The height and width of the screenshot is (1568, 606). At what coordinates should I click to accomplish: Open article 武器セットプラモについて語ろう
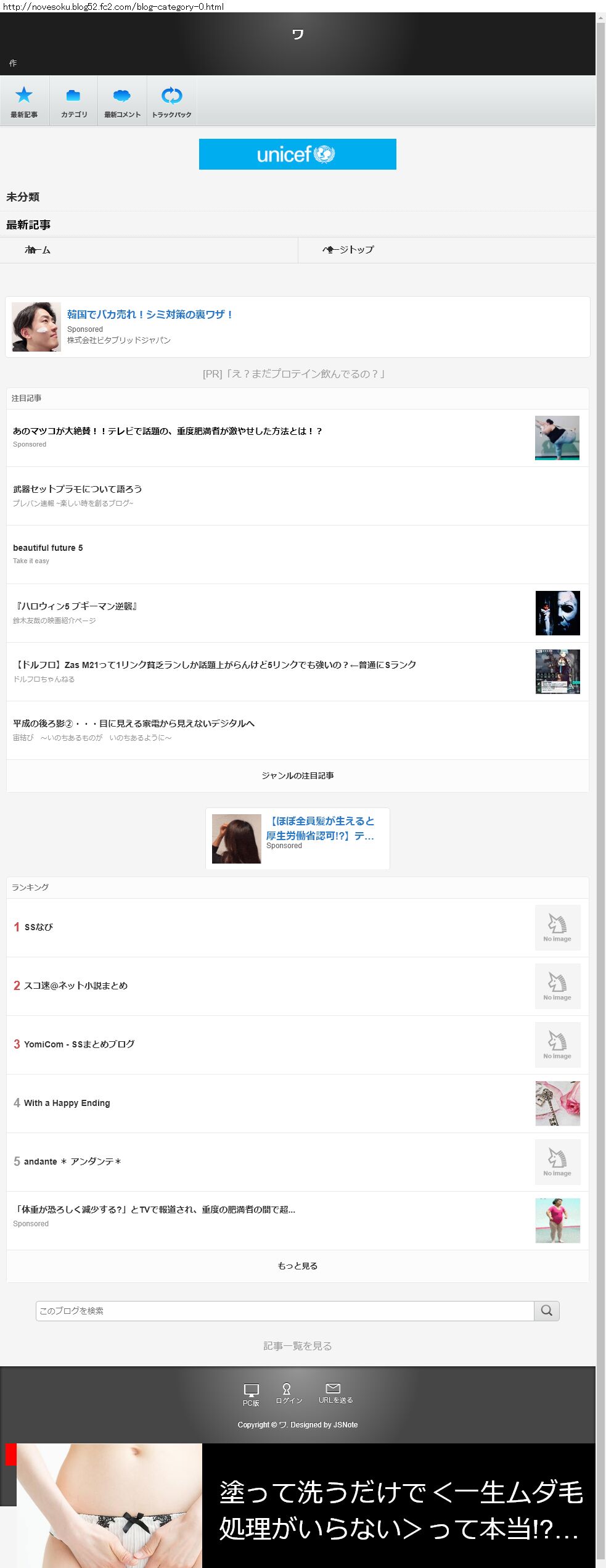click(297, 495)
